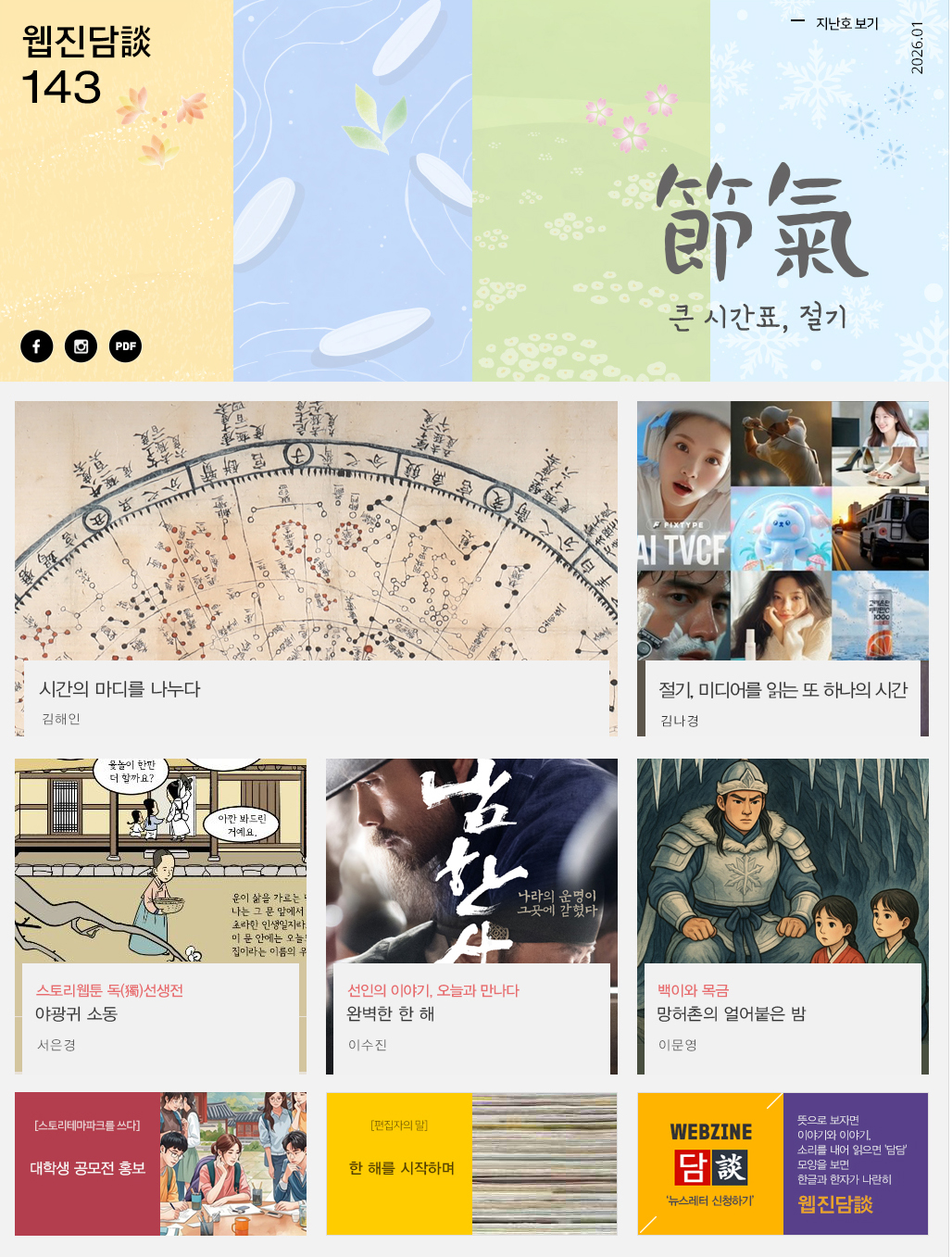Download the PDF version
The width and height of the screenshot is (952, 1257).
[x=125, y=346]
